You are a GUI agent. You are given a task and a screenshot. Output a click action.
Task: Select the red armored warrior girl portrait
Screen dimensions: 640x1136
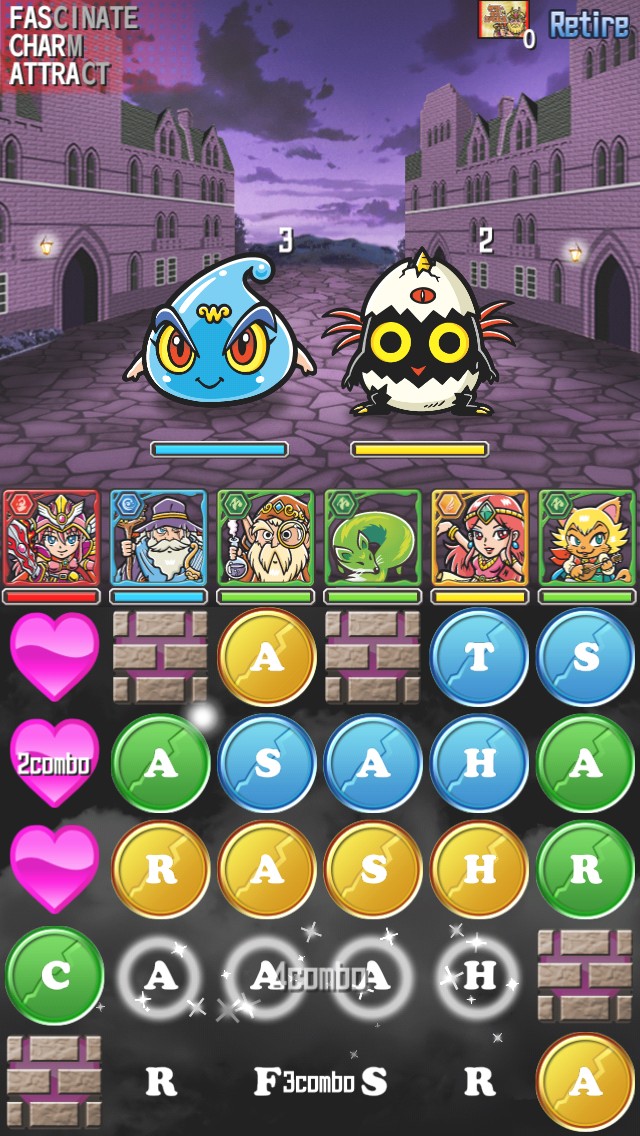52,538
